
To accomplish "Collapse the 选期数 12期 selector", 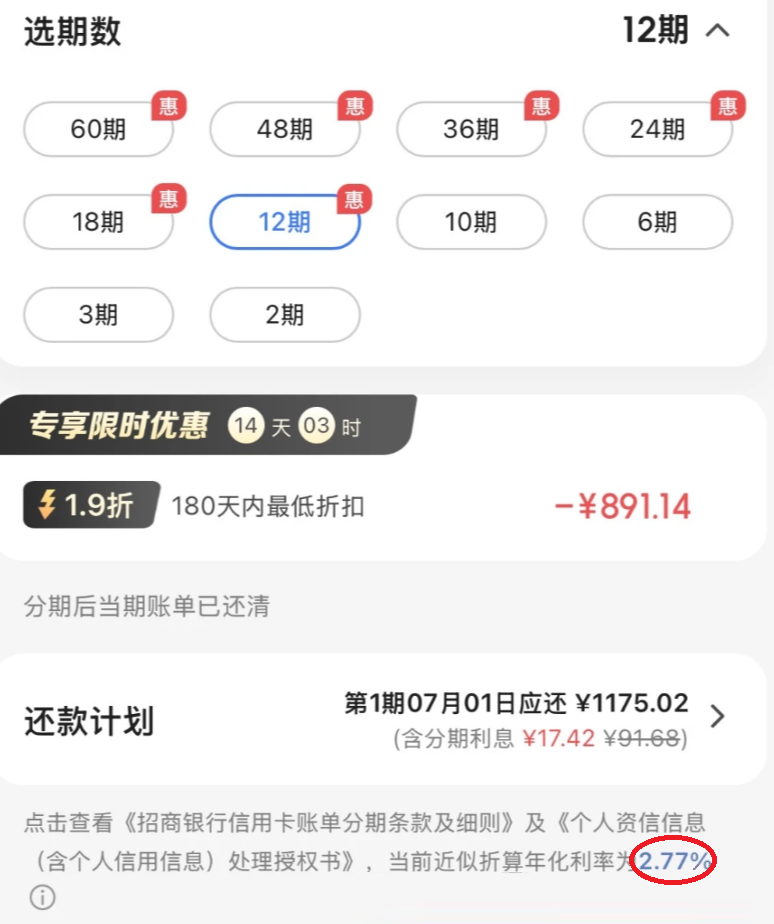I will coord(717,31).
